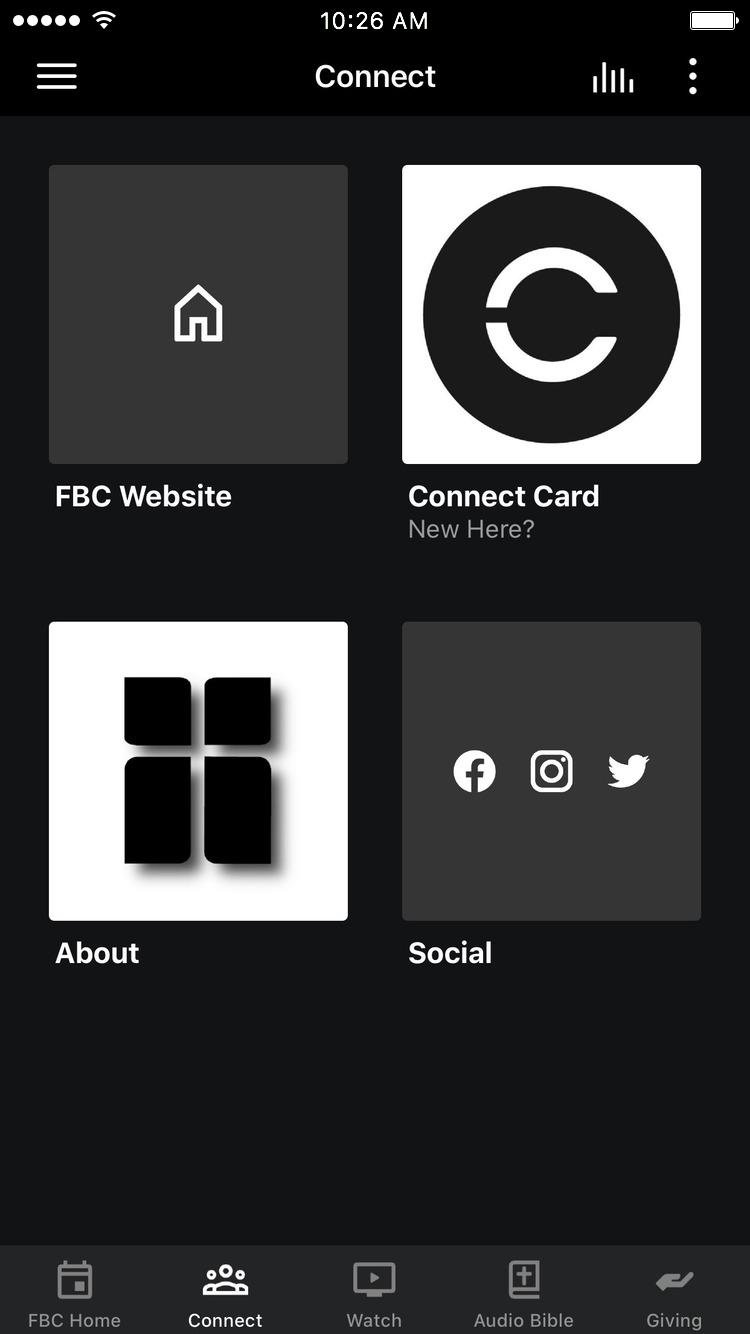Viewport: 750px width, 1334px height.
Task: Open the Social tile
Action: [551, 771]
